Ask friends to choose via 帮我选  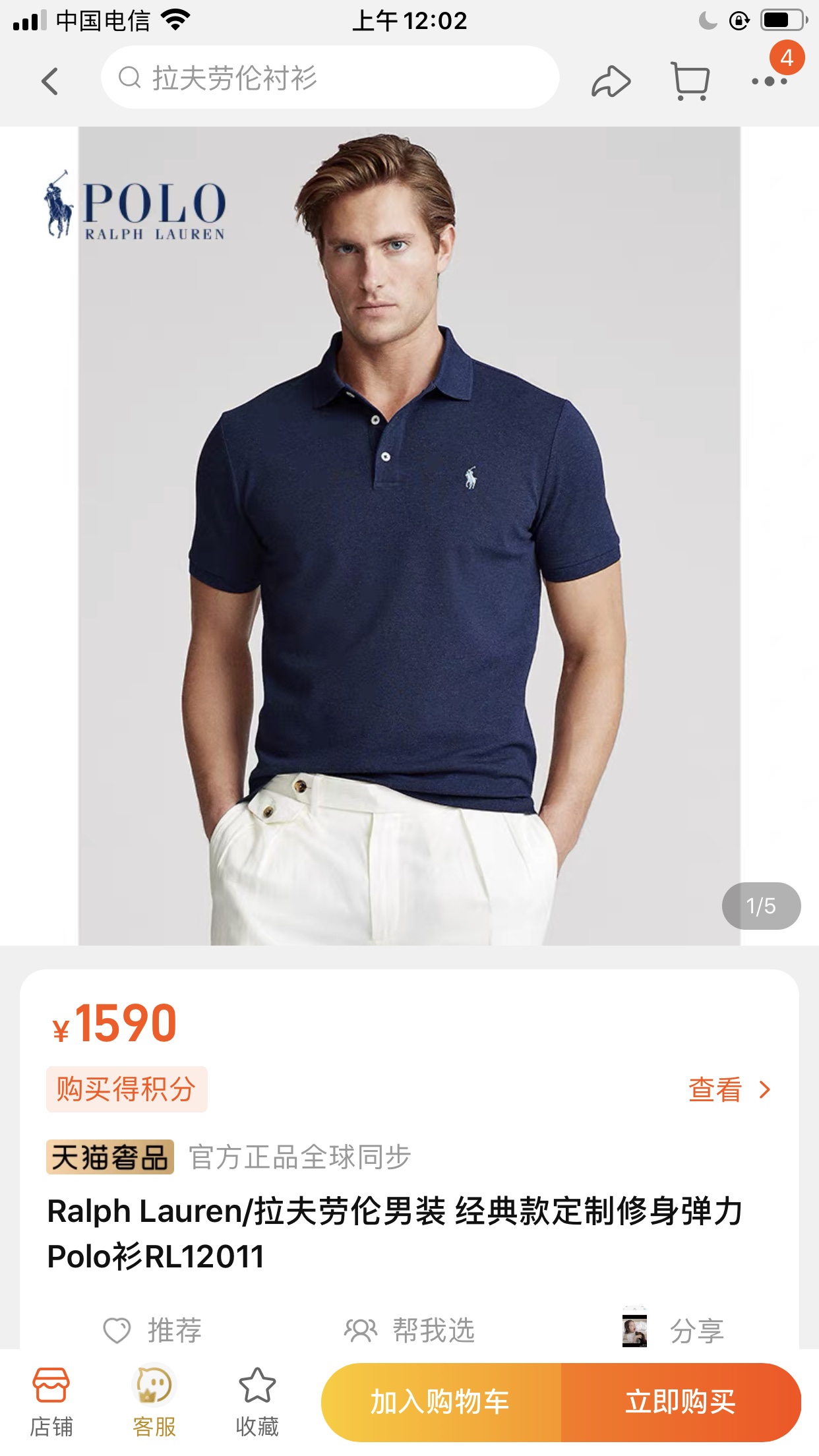(x=410, y=1330)
